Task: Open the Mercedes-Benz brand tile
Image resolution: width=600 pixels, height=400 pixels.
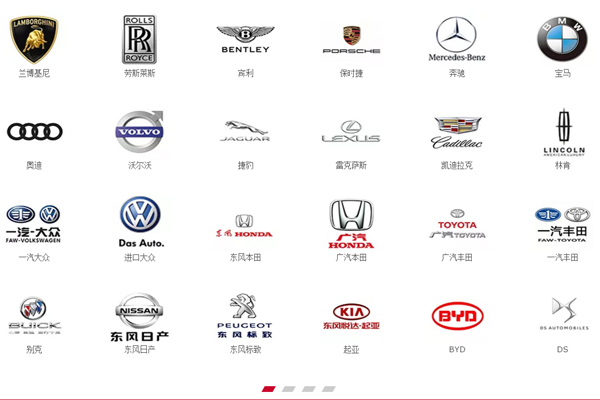Action: tap(456, 39)
